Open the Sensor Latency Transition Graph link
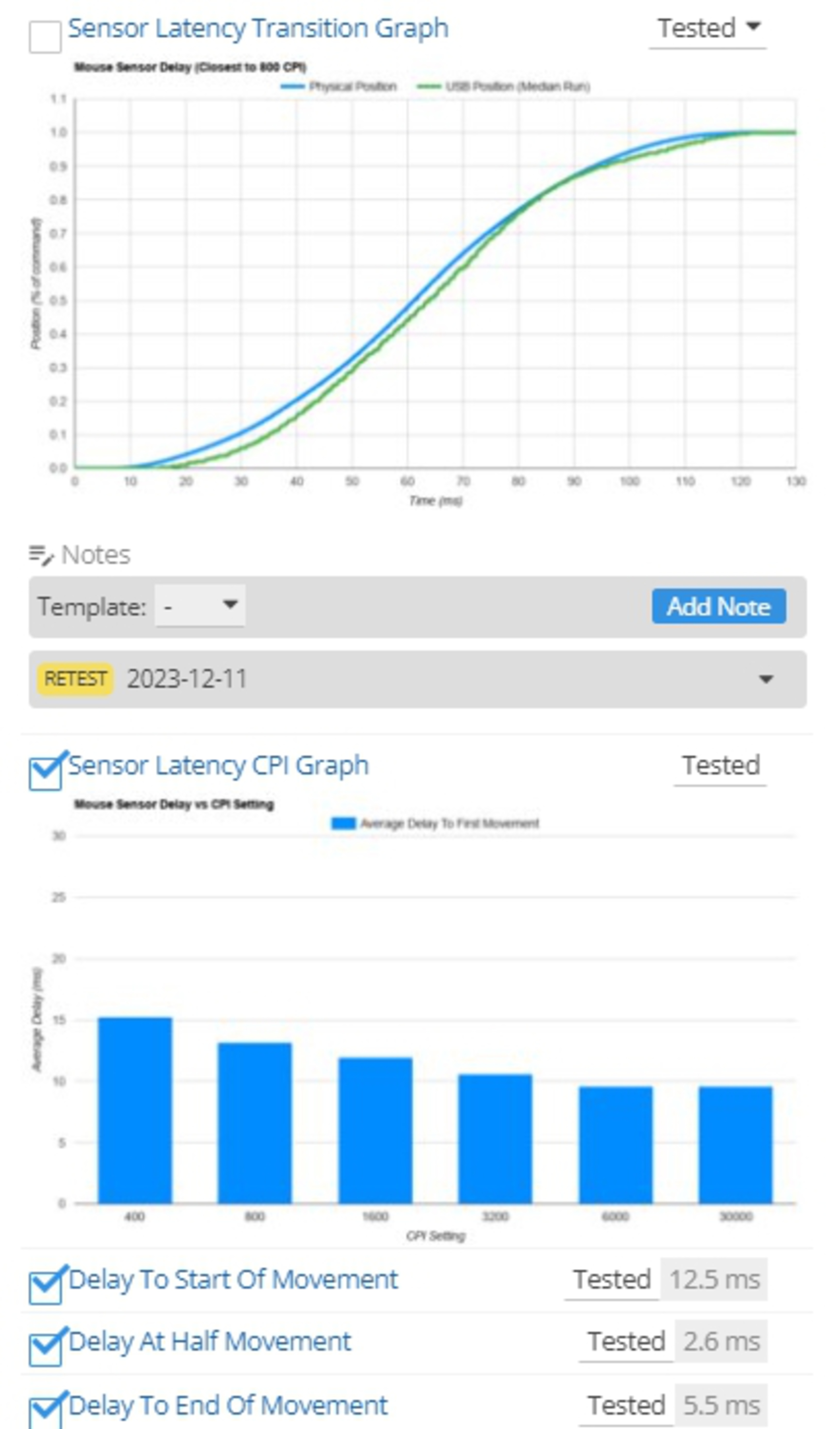 click(258, 28)
